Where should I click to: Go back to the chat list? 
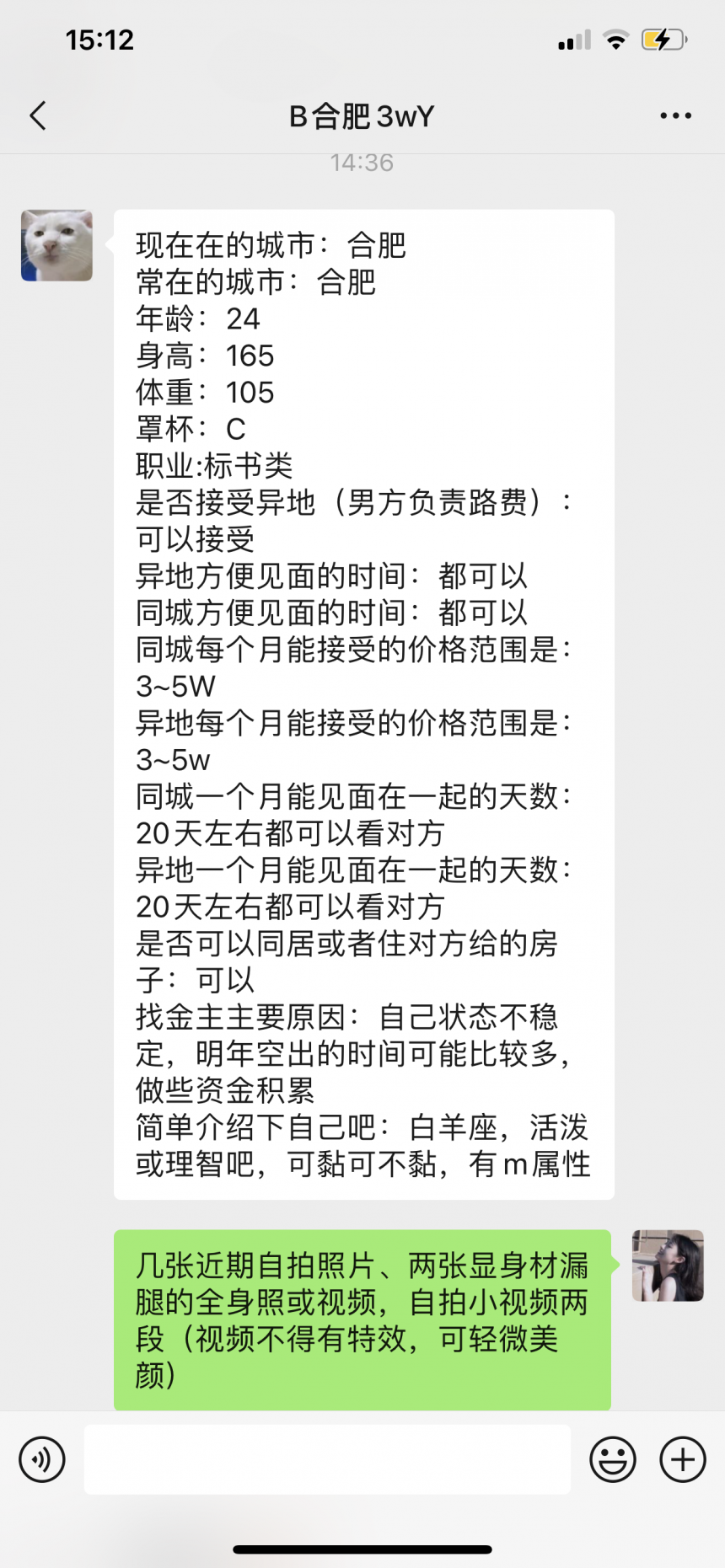[38, 116]
